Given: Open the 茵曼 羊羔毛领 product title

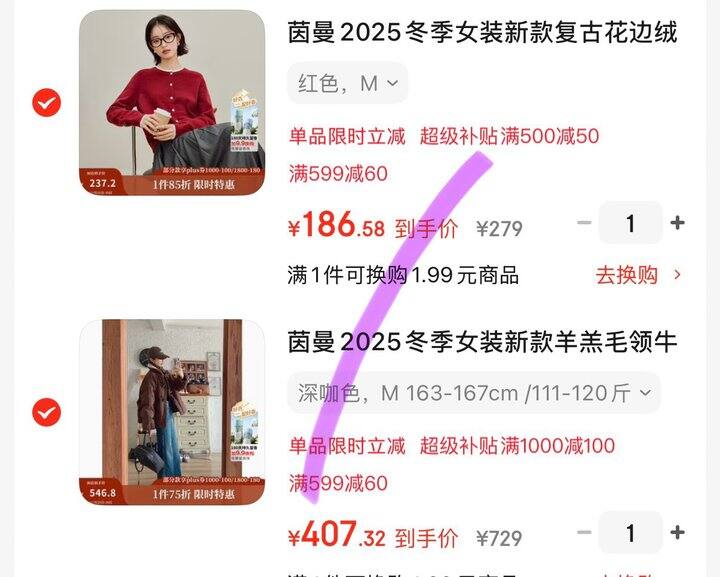Looking at the screenshot, I should [483, 343].
